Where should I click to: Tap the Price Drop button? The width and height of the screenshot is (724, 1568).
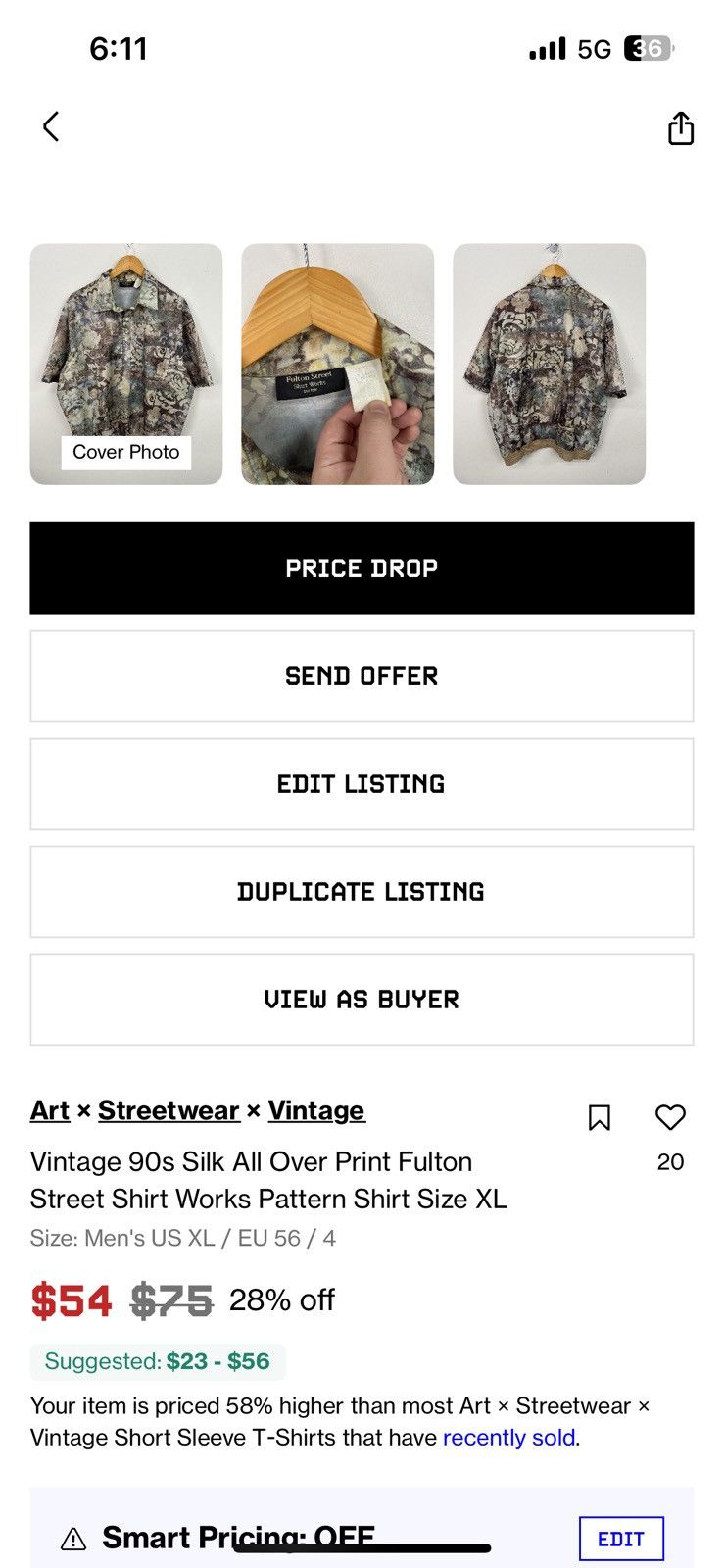coord(362,568)
